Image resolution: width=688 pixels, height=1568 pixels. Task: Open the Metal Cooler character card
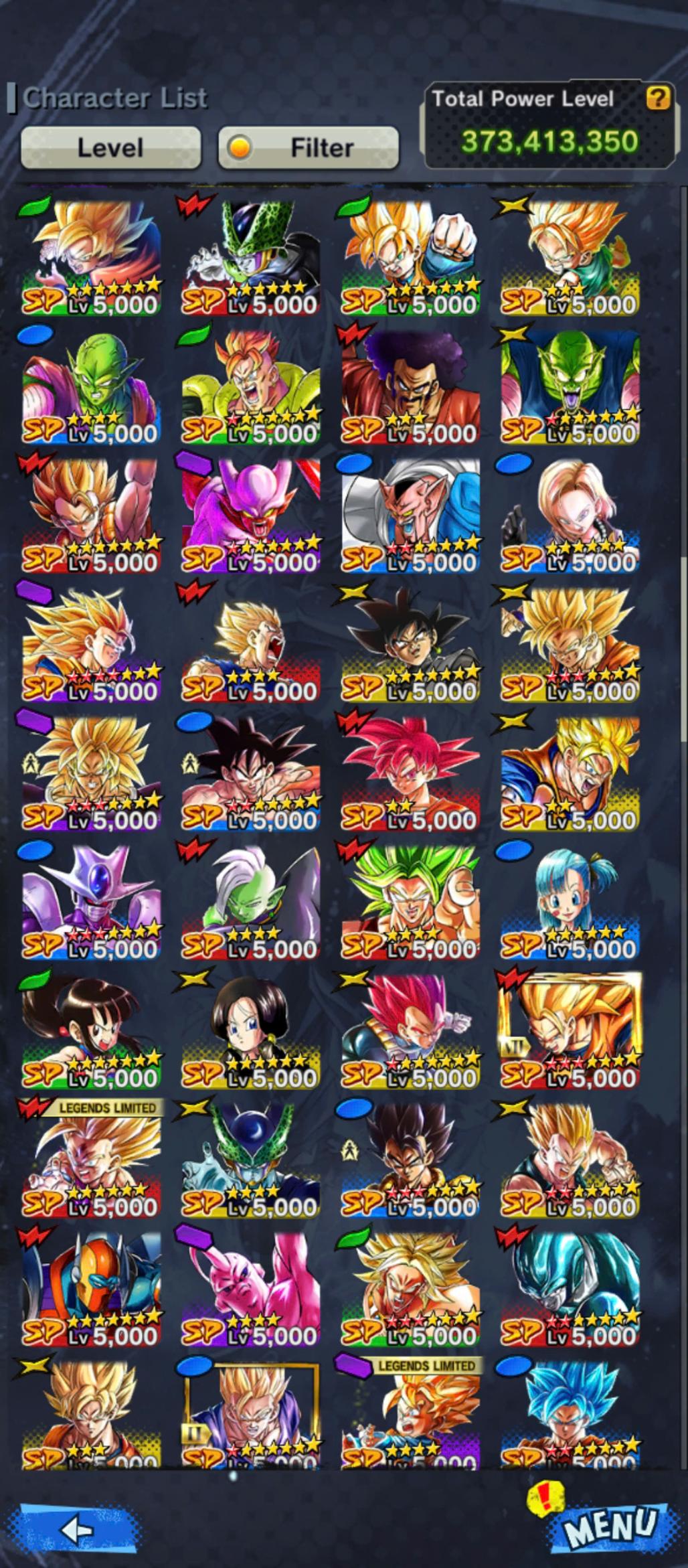(x=570, y=1287)
